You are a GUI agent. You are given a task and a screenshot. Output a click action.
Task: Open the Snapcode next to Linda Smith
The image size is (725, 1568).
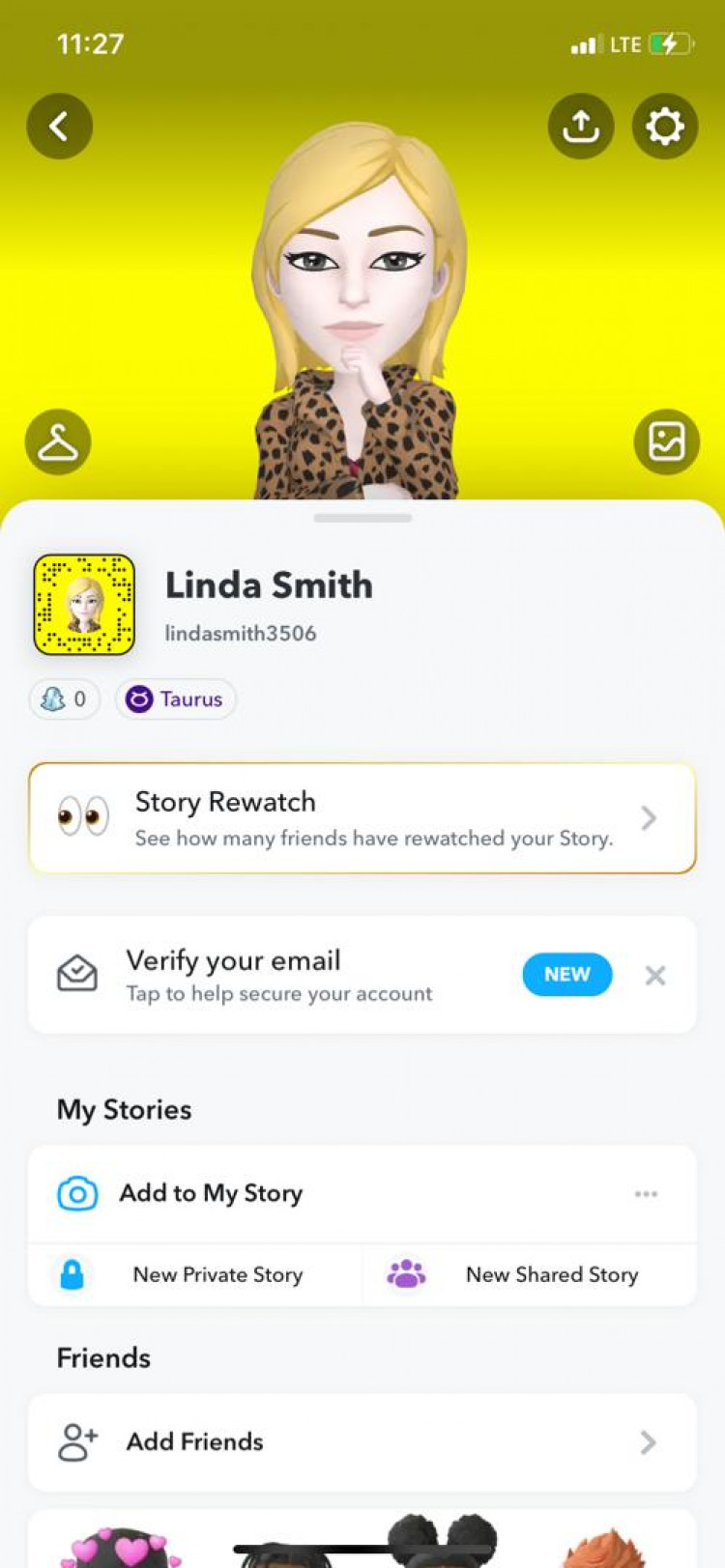[84, 605]
